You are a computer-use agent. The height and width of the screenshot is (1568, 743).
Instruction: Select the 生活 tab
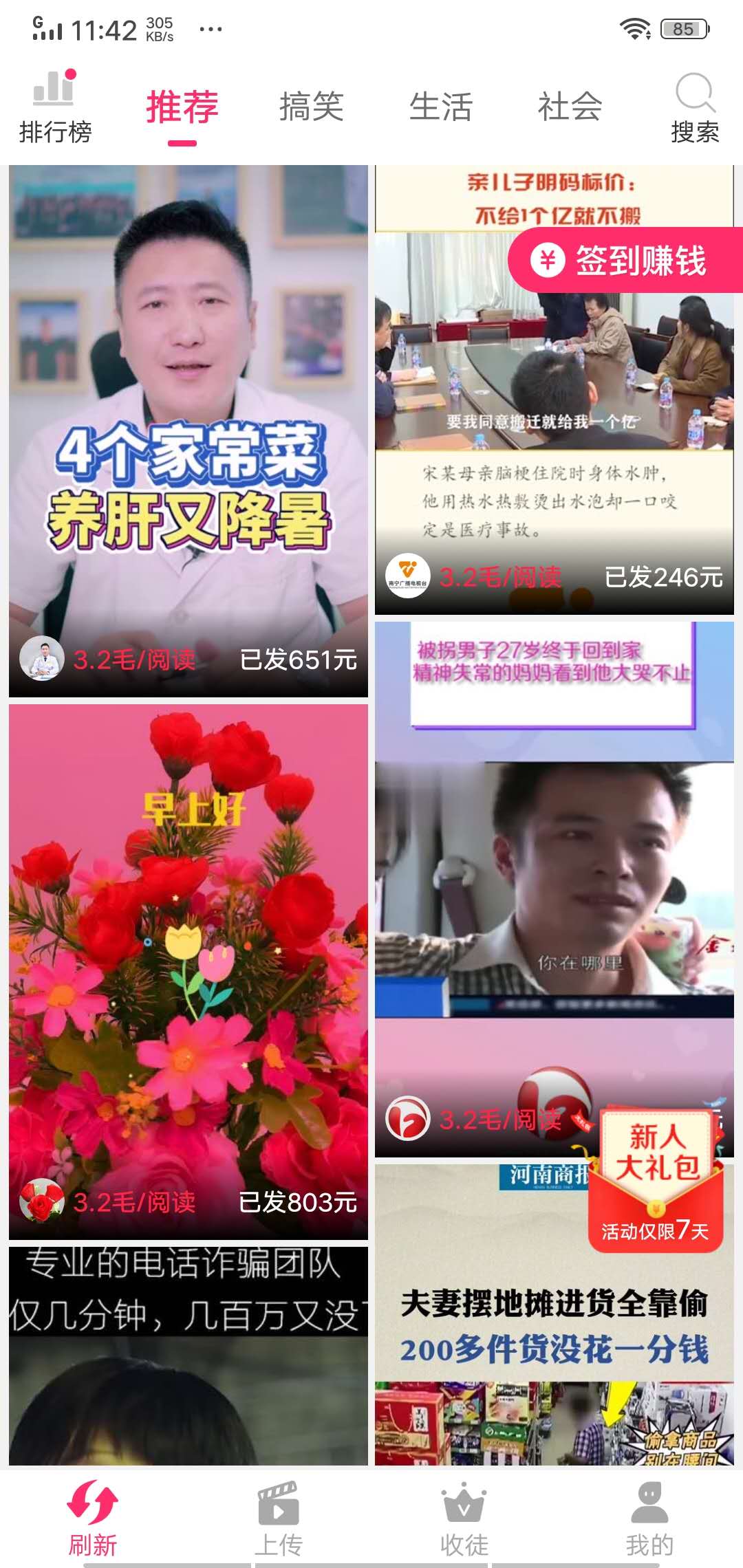pos(440,107)
